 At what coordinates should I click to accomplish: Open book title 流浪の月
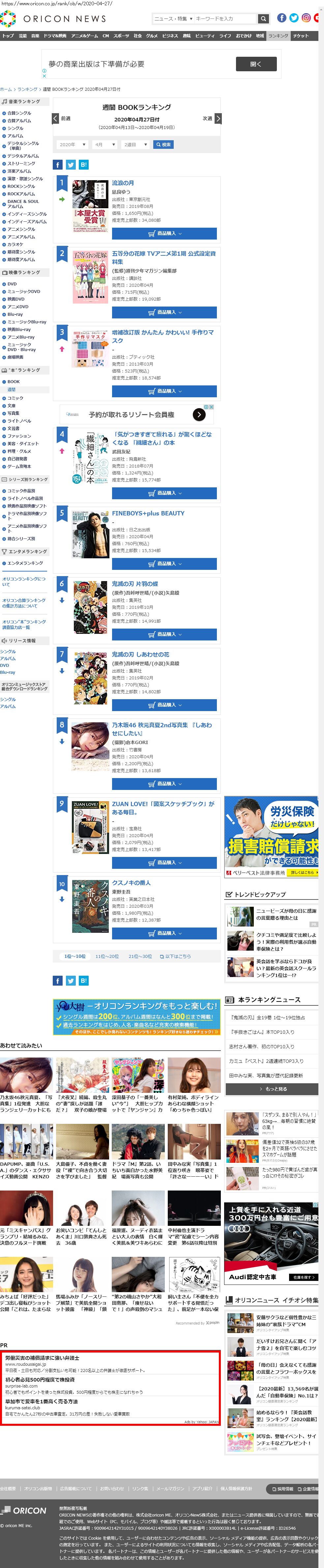(123, 183)
